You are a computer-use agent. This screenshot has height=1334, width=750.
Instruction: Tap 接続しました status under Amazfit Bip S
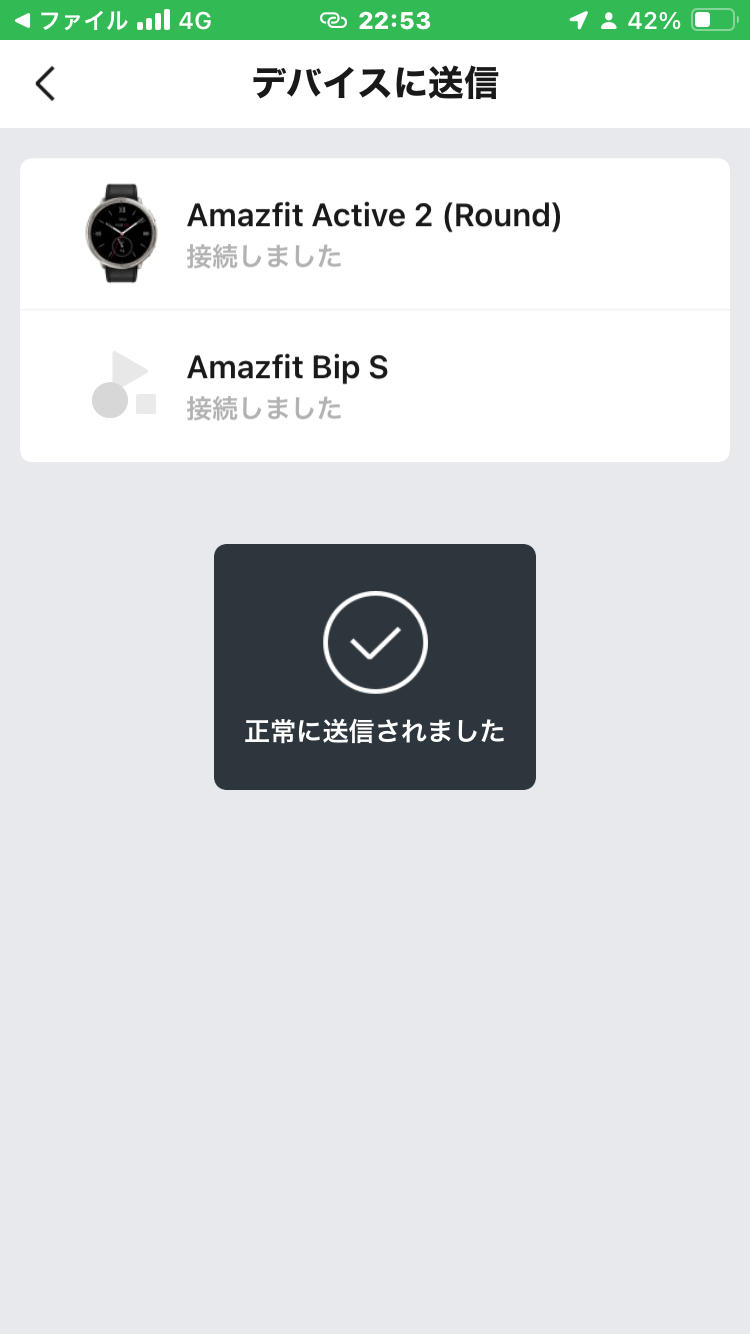[264, 410]
